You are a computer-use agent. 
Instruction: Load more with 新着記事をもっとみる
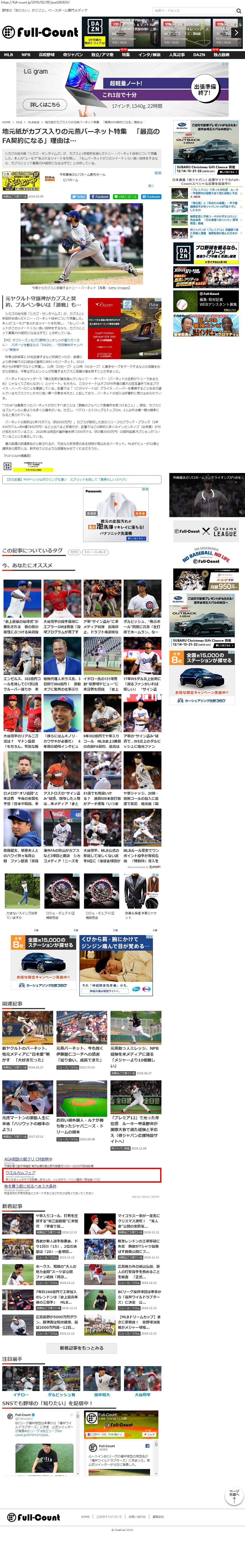tap(82, 1348)
